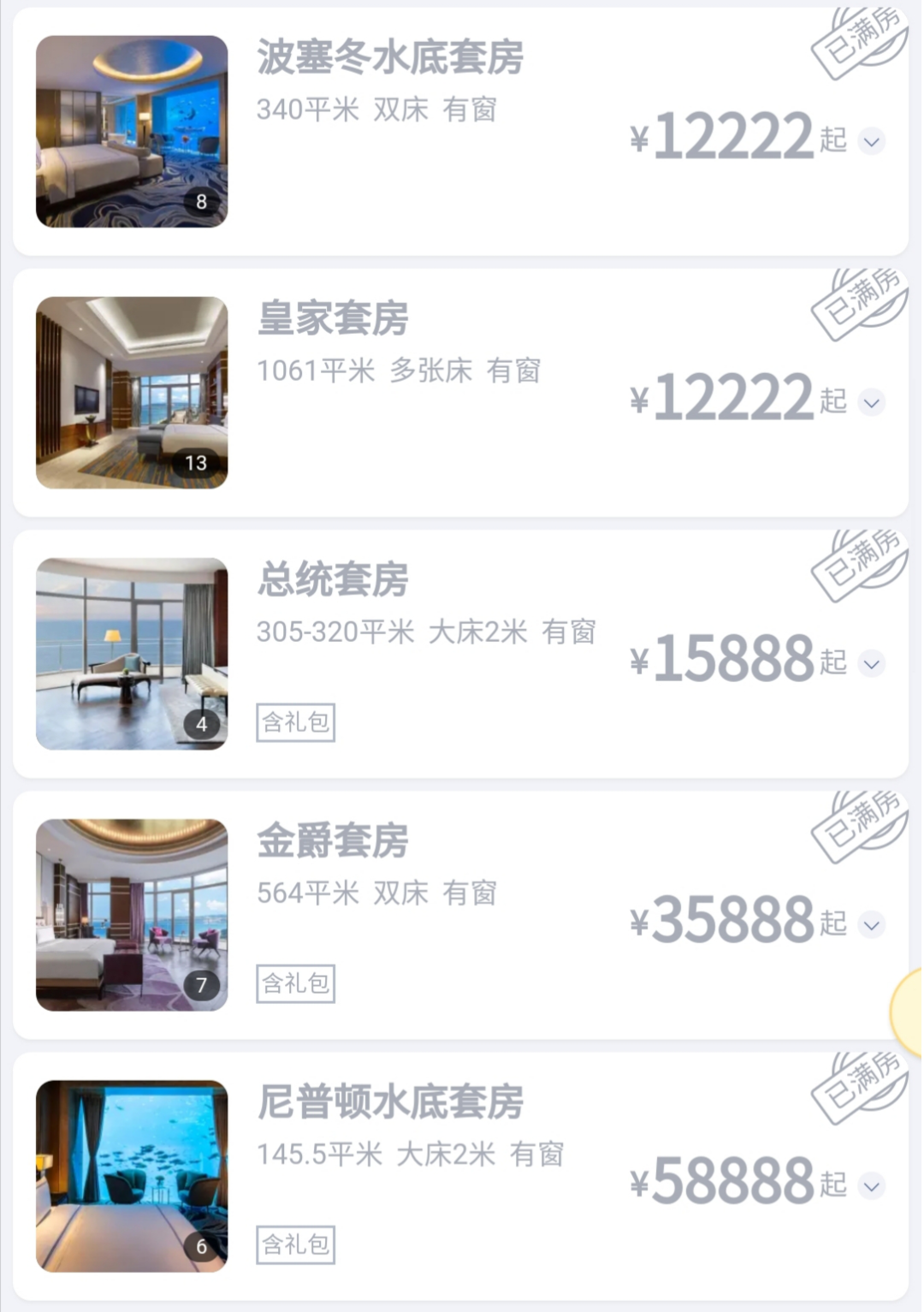
Task: Expand price options for 波塞冬水底套房
Action: click(872, 141)
